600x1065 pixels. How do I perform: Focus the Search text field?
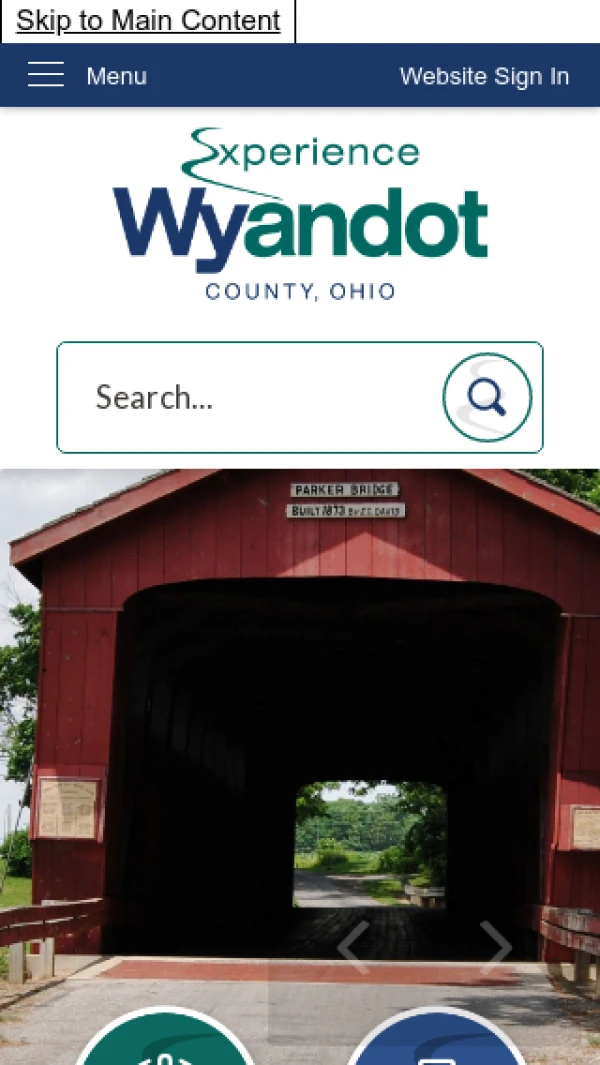[250, 398]
